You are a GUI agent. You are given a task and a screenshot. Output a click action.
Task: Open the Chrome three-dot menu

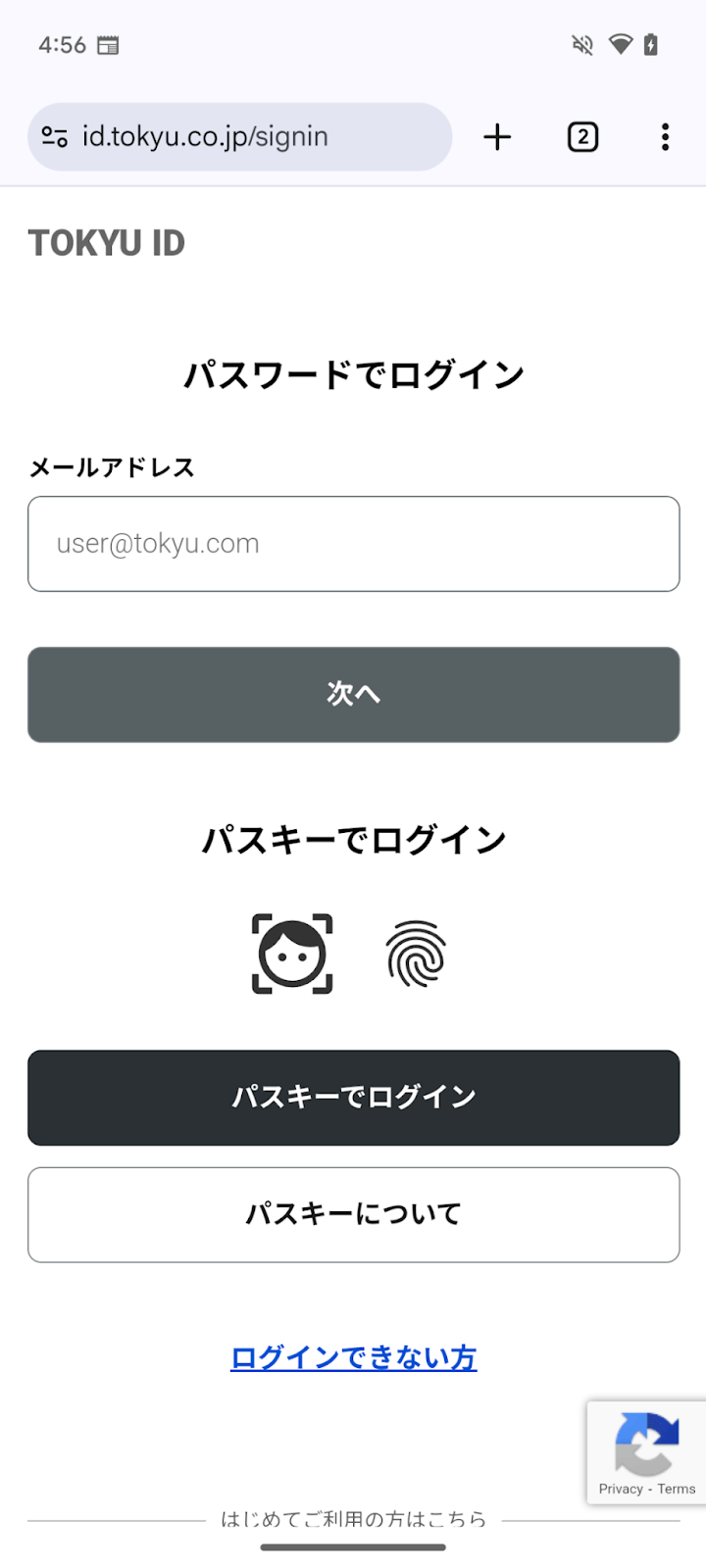(665, 137)
